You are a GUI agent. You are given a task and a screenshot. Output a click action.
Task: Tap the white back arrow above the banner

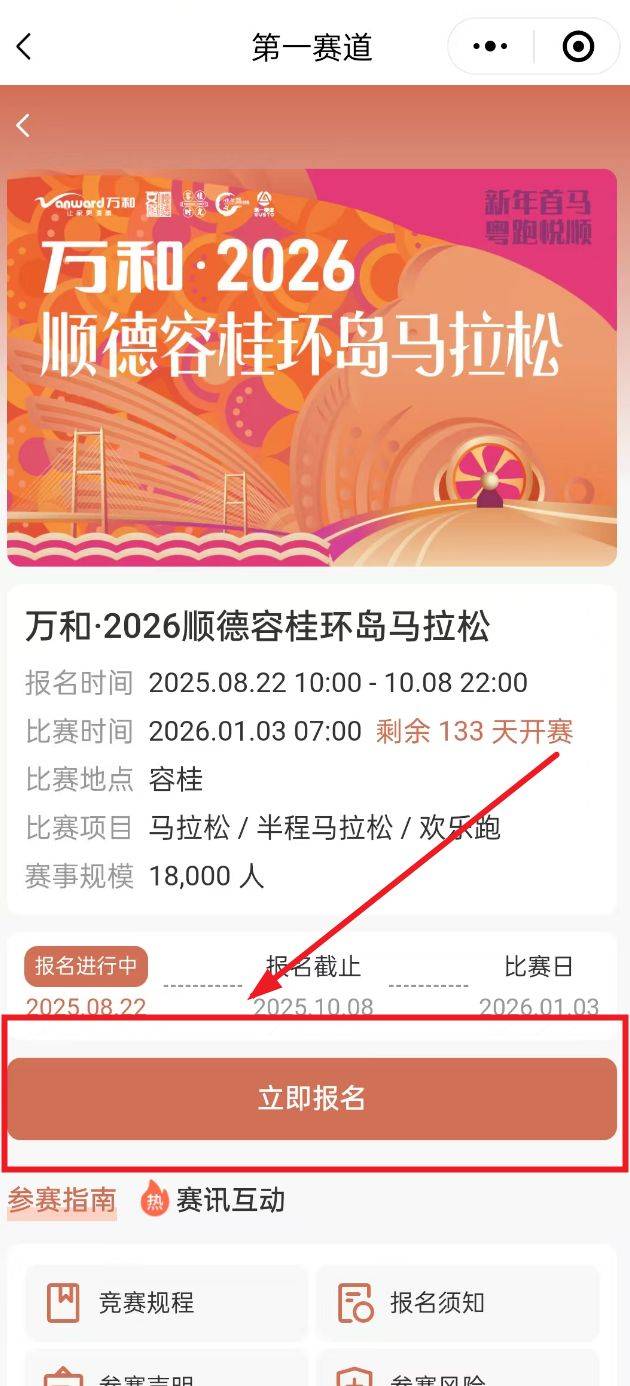tap(24, 125)
